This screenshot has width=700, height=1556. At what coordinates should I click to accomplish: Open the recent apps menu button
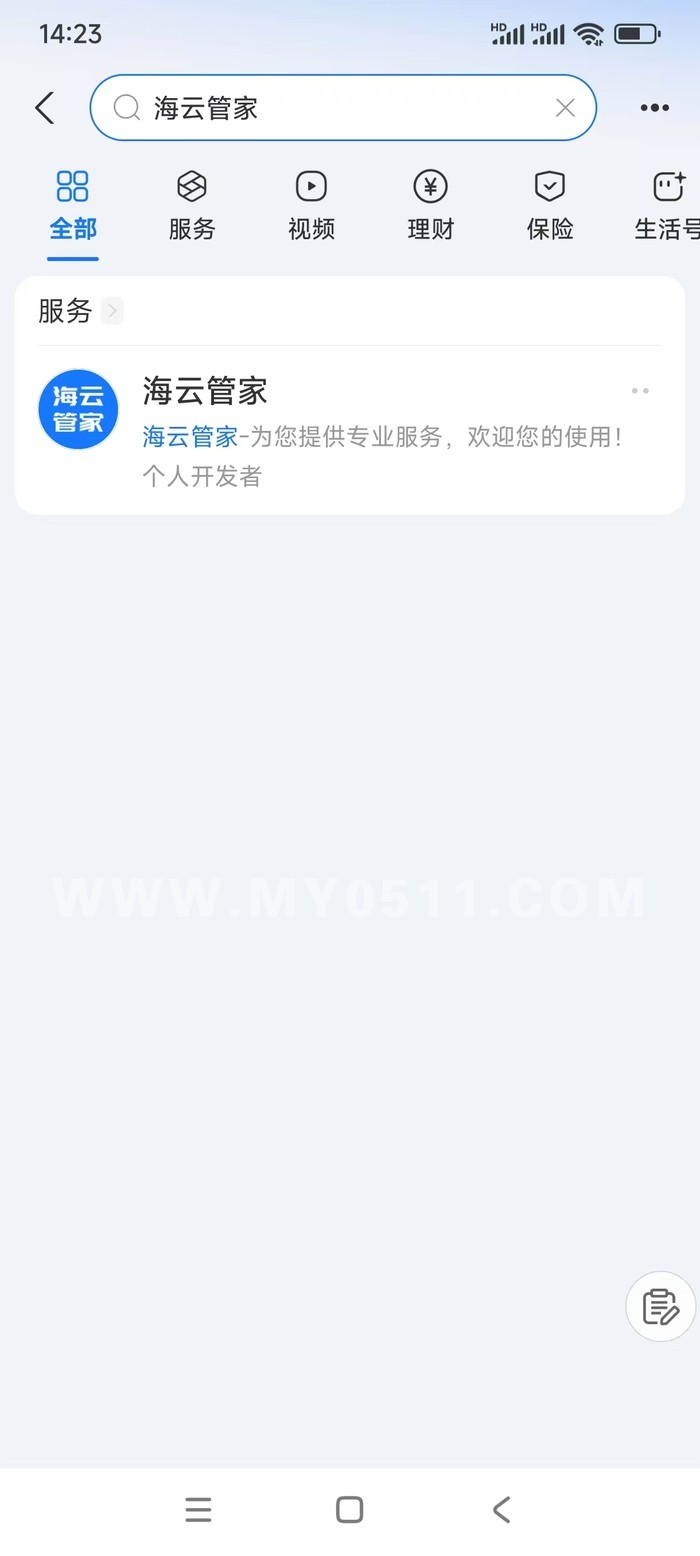[x=198, y=1509]
